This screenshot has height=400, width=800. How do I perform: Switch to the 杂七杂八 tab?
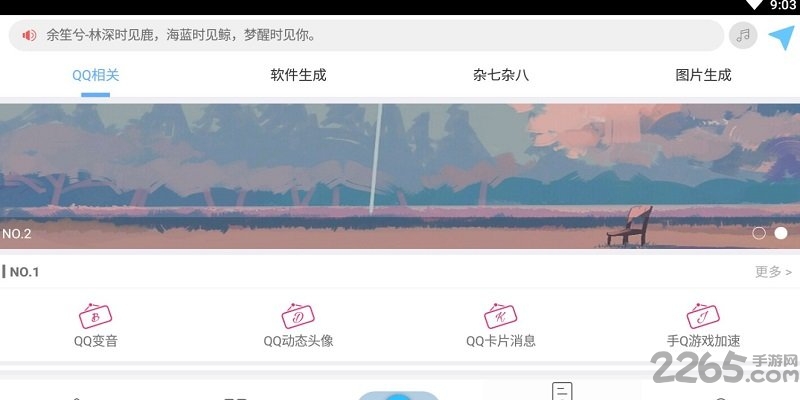500,75
